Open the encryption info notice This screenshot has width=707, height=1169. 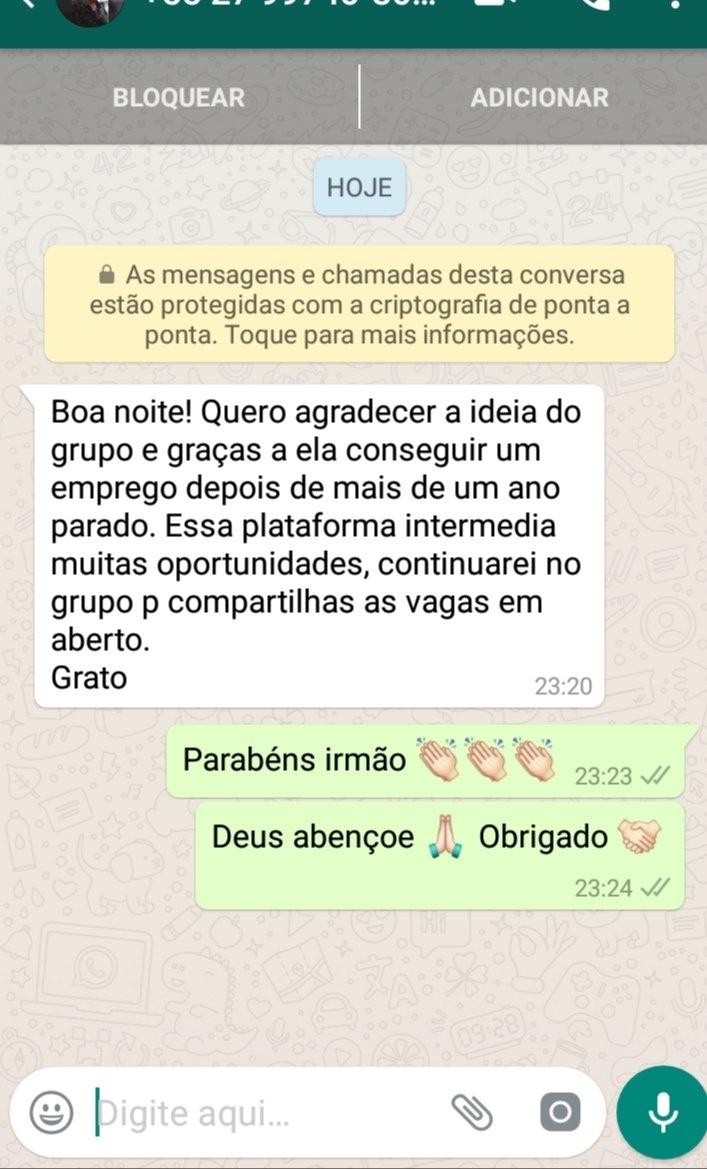tap(359, 304)
